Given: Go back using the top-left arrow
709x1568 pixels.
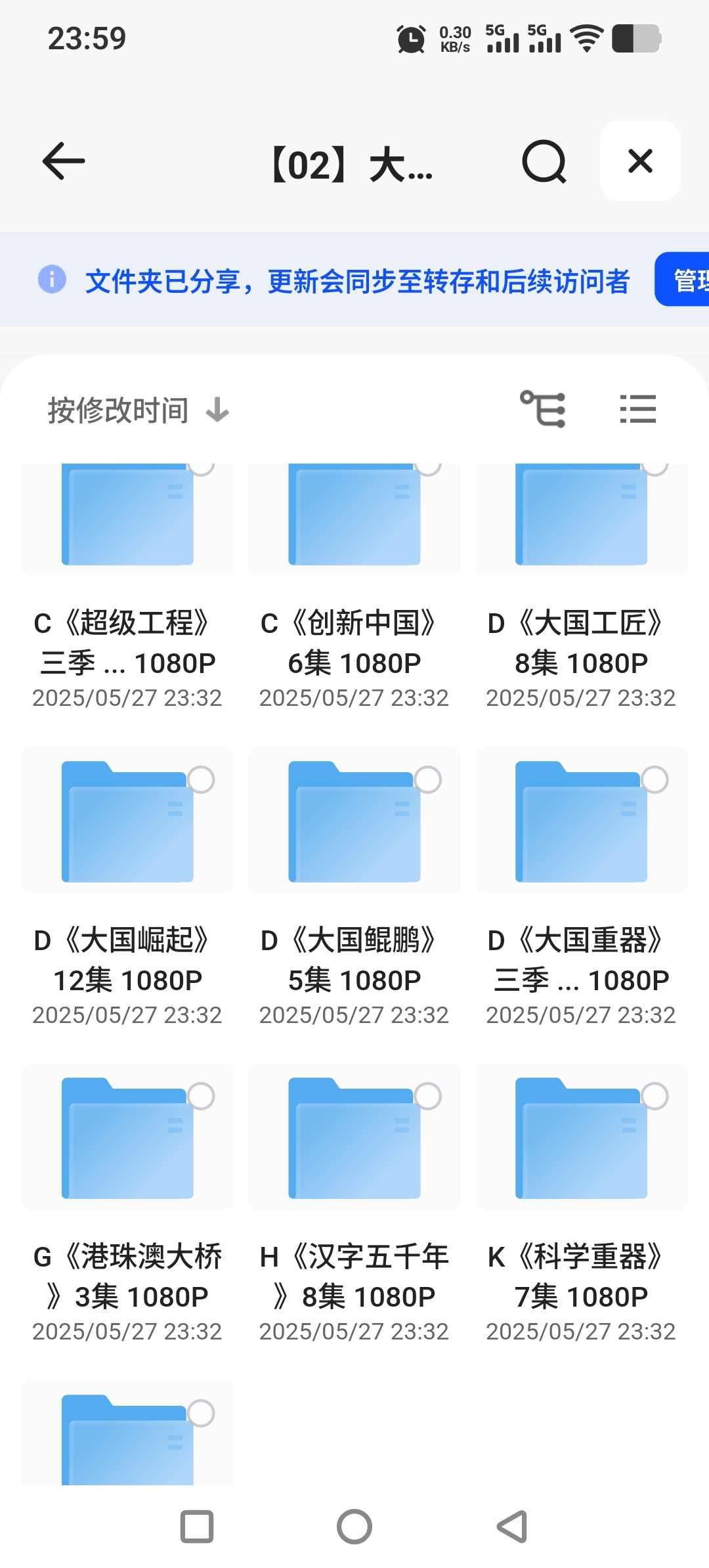Looking at the screenshot, I should [x=64, y=161].
